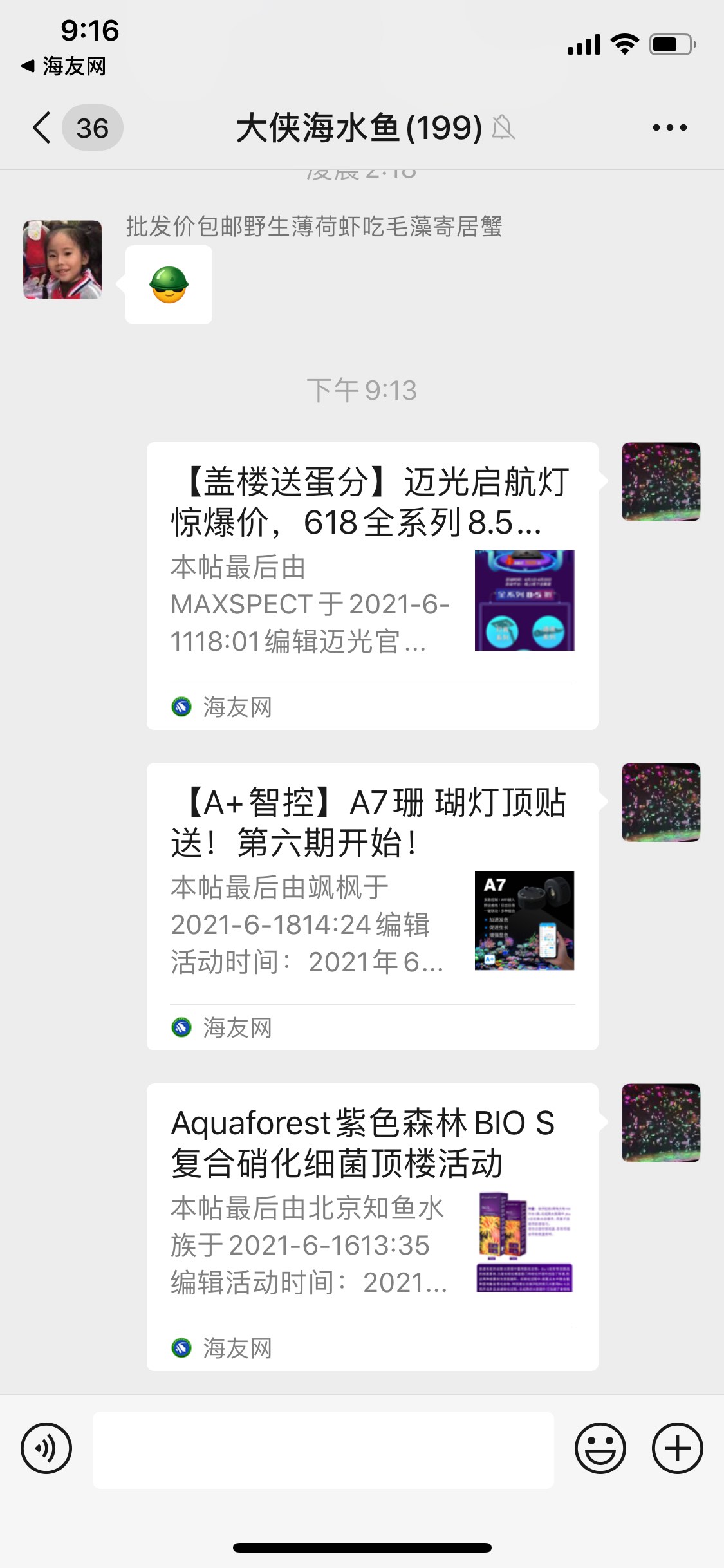This screenshot has height=1568, width=724.
Task: Open the Aquaforest BIO S shared post
Action: [372, 1227]
